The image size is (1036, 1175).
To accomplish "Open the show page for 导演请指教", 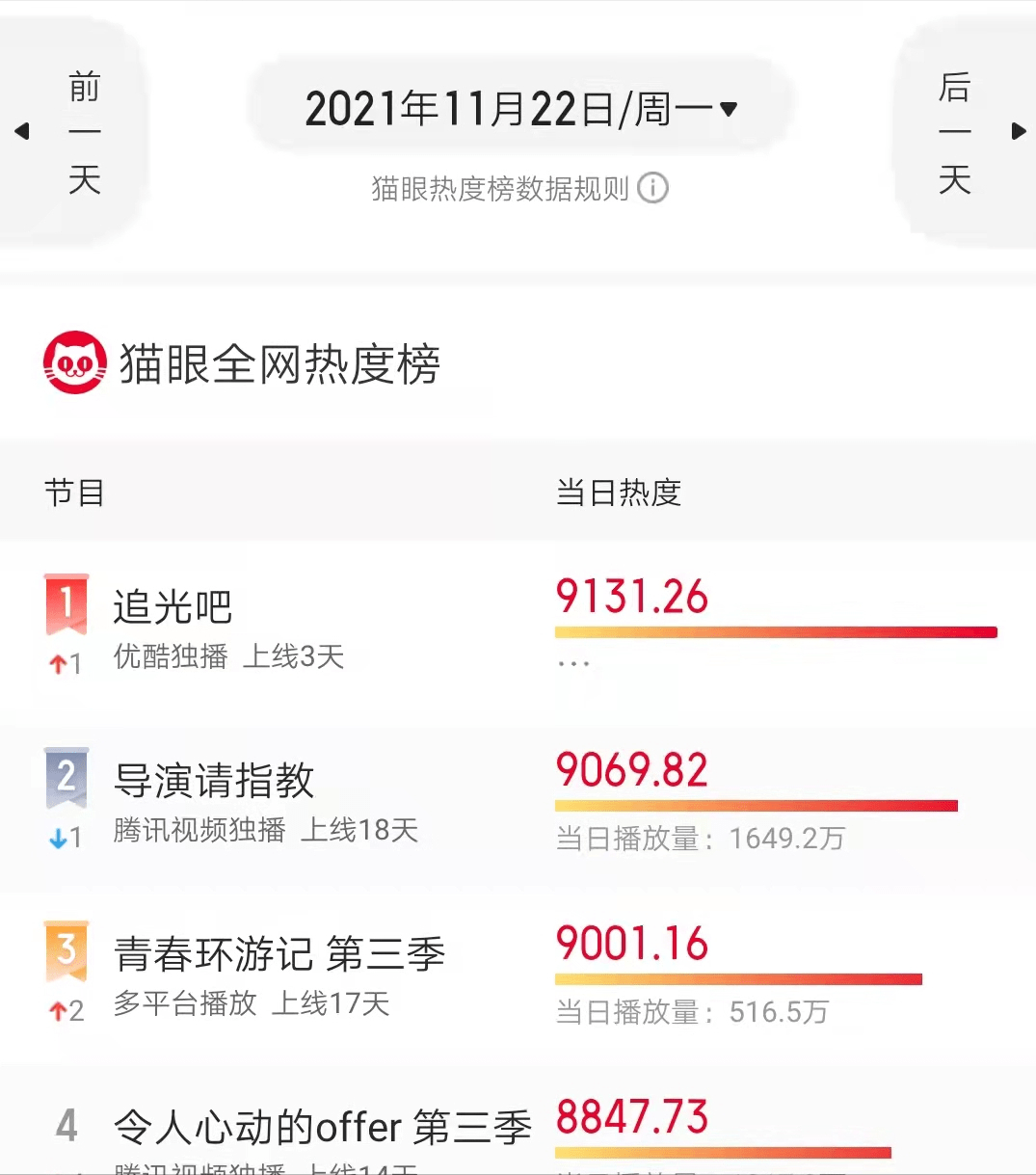I will (214, 779).
